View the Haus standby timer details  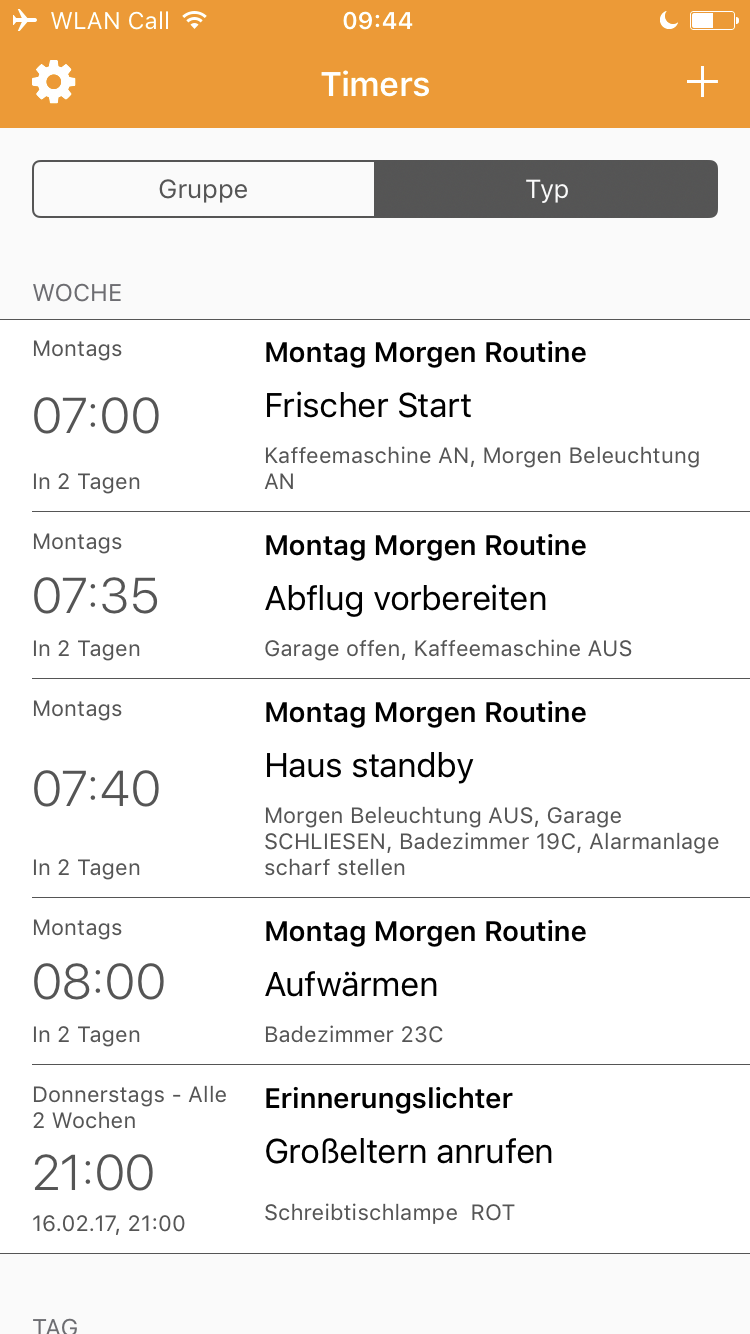click(x=375, y=788)
